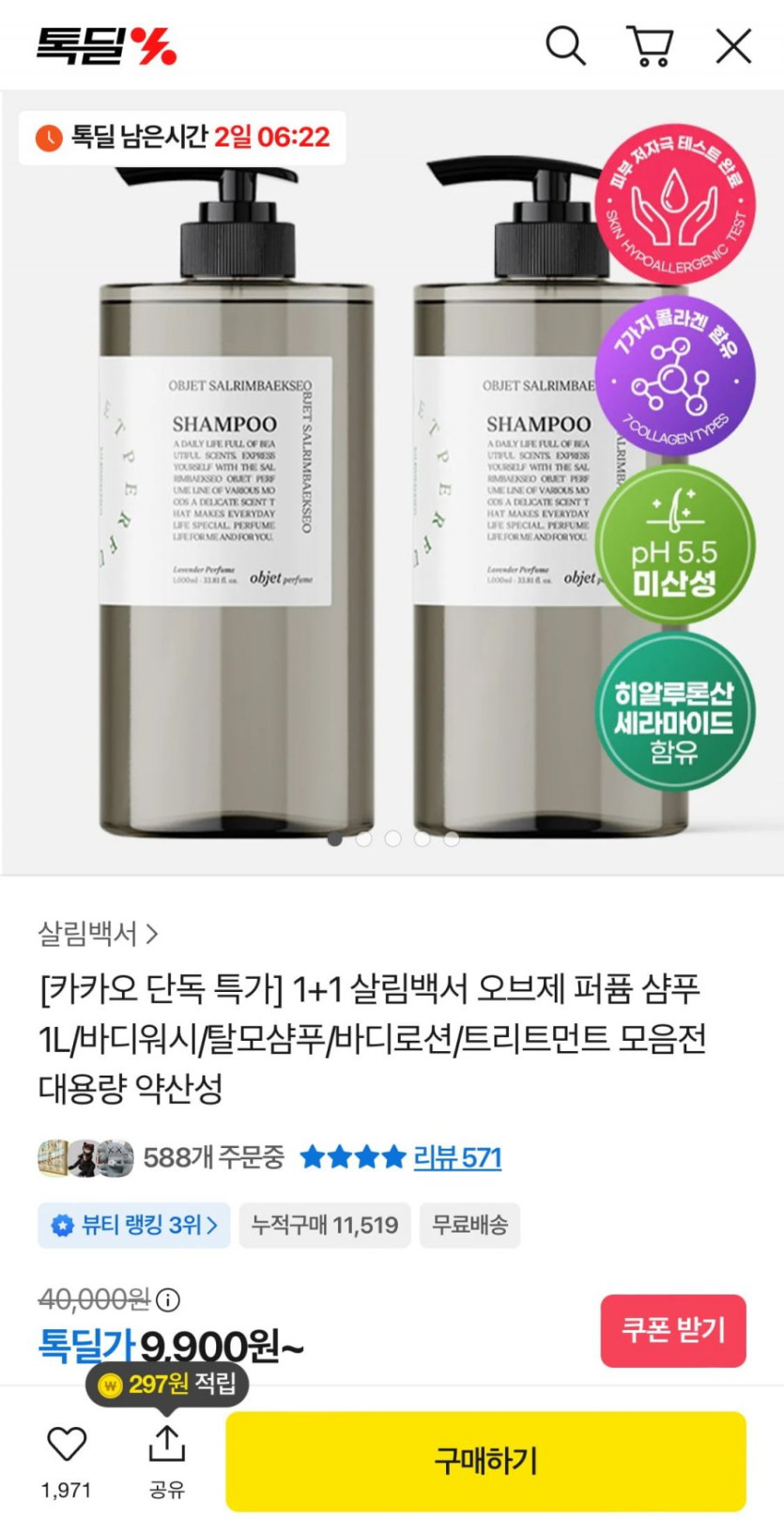The width and height of the screenshot is (784, 1535).
Task: Tap the yellow 구매하기 button
Action: point(485,1461)
